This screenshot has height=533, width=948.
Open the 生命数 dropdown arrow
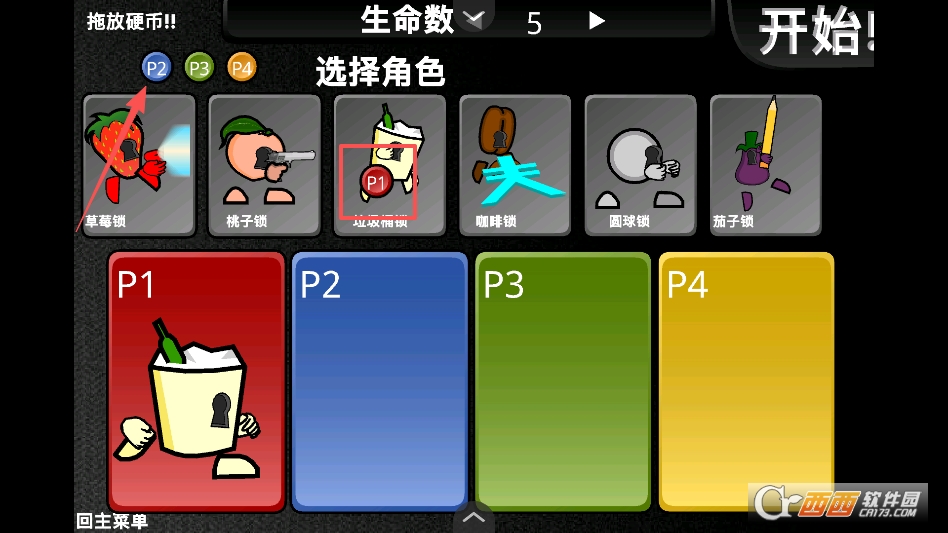pos(475,17)
